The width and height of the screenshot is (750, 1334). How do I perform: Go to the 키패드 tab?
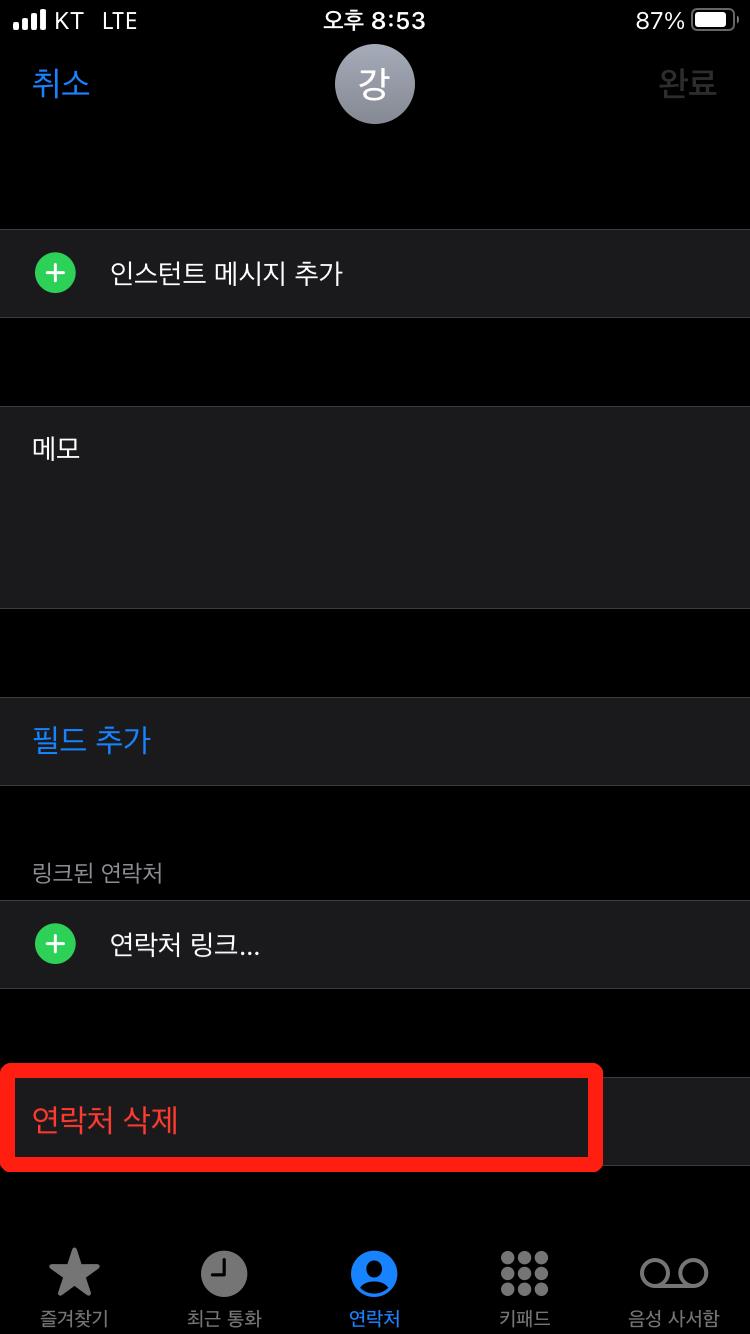pyautogui.click(x=525, y=1288)
